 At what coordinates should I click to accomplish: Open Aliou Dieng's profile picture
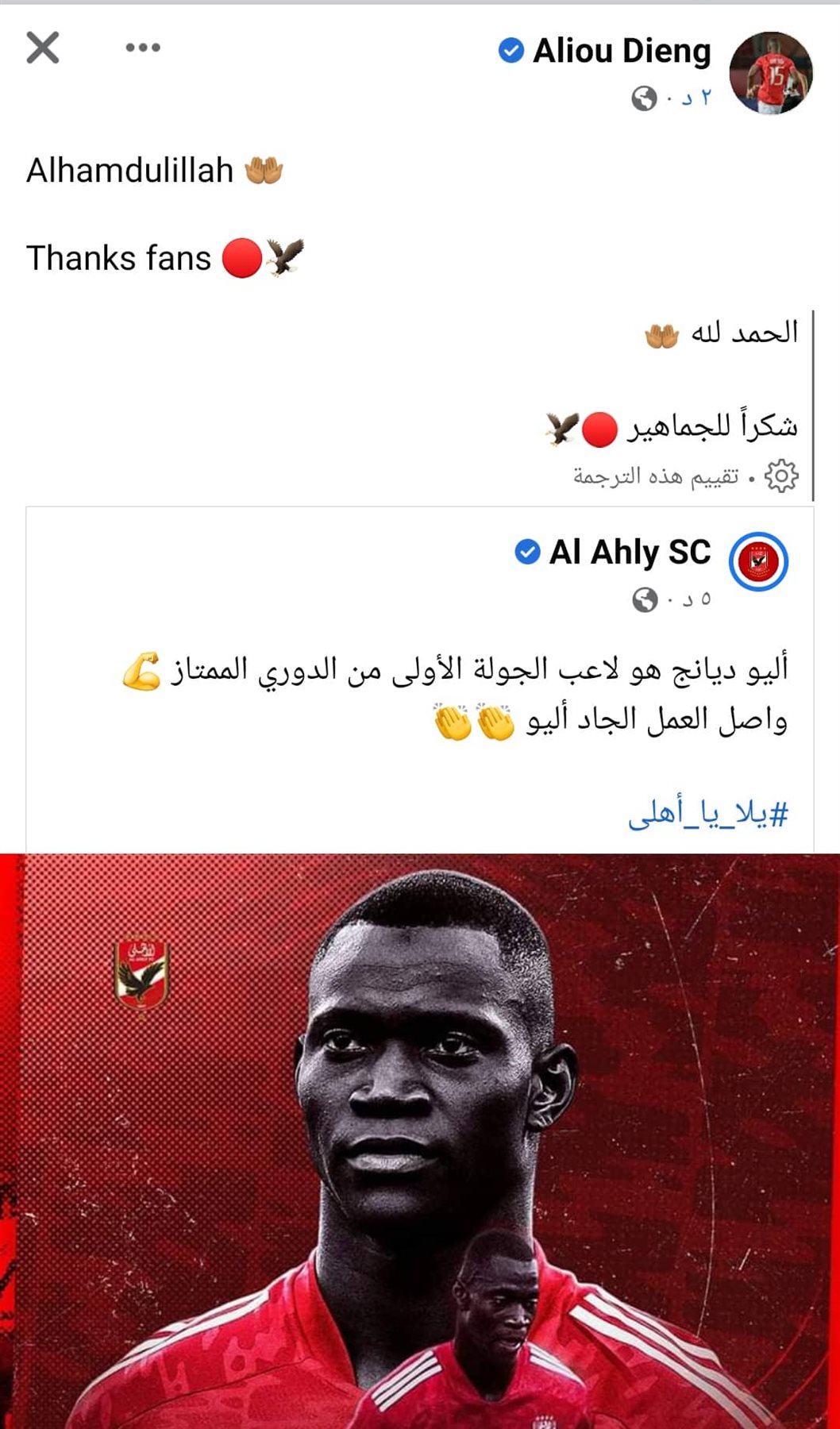pyautogui.click(x=770, y=74)
